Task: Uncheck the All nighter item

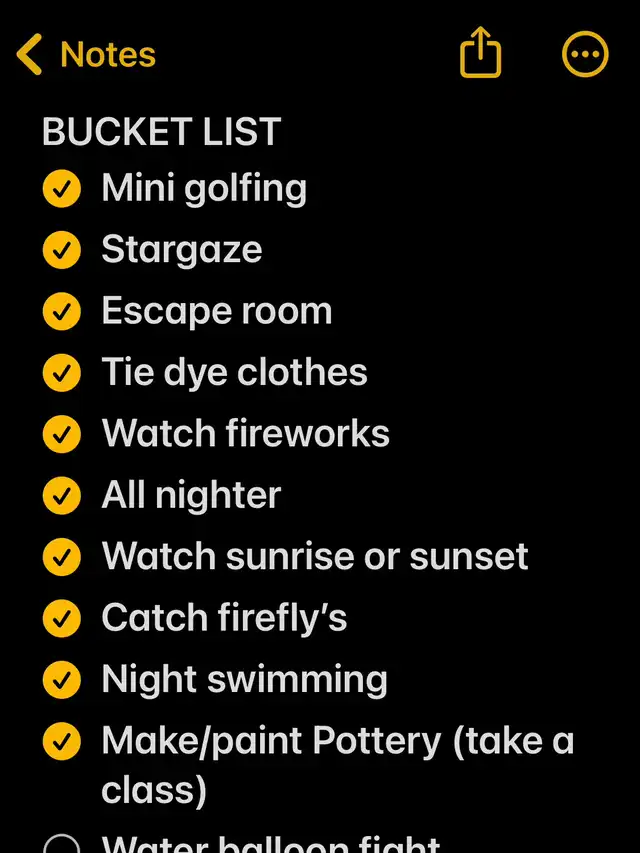Action: tap(62, 495)
